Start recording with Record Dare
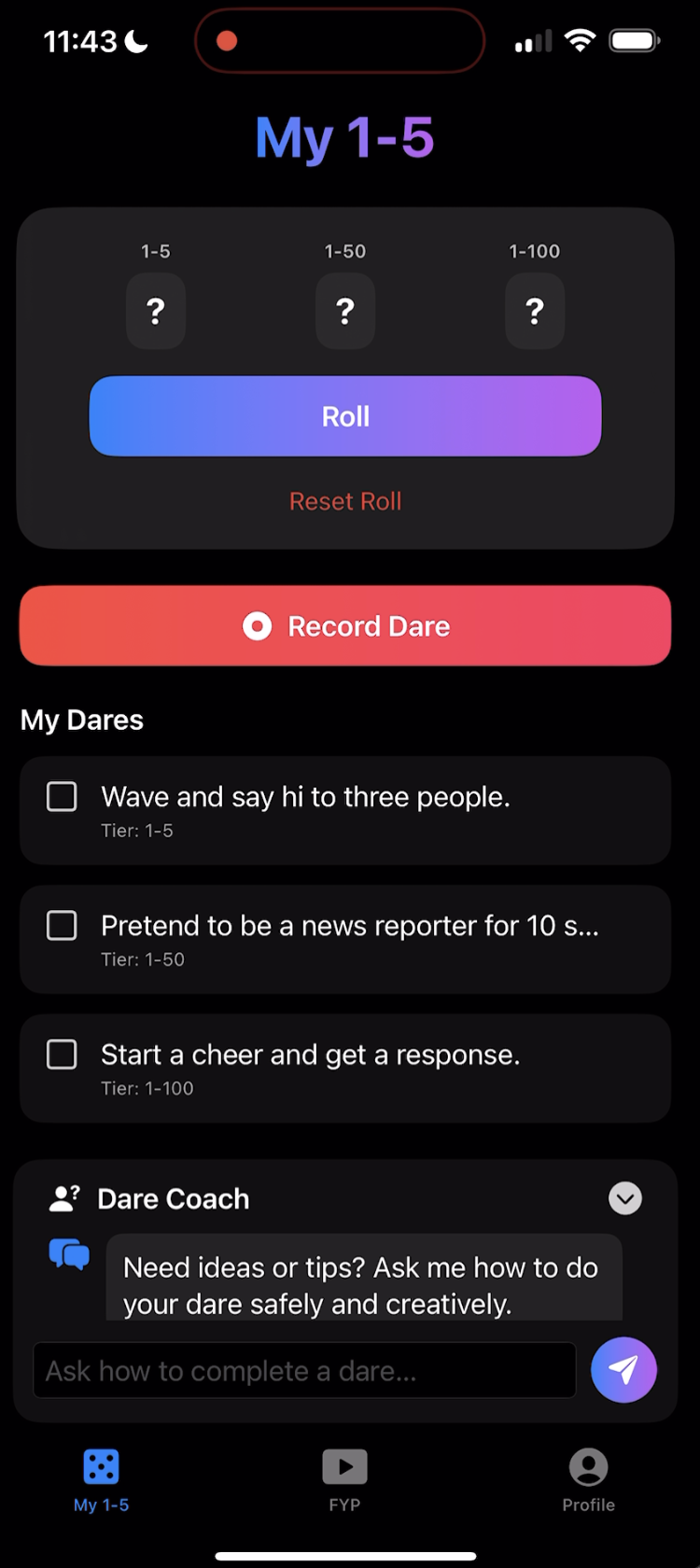This screenshot has height=1568, width=700. [x=345, y=626]
